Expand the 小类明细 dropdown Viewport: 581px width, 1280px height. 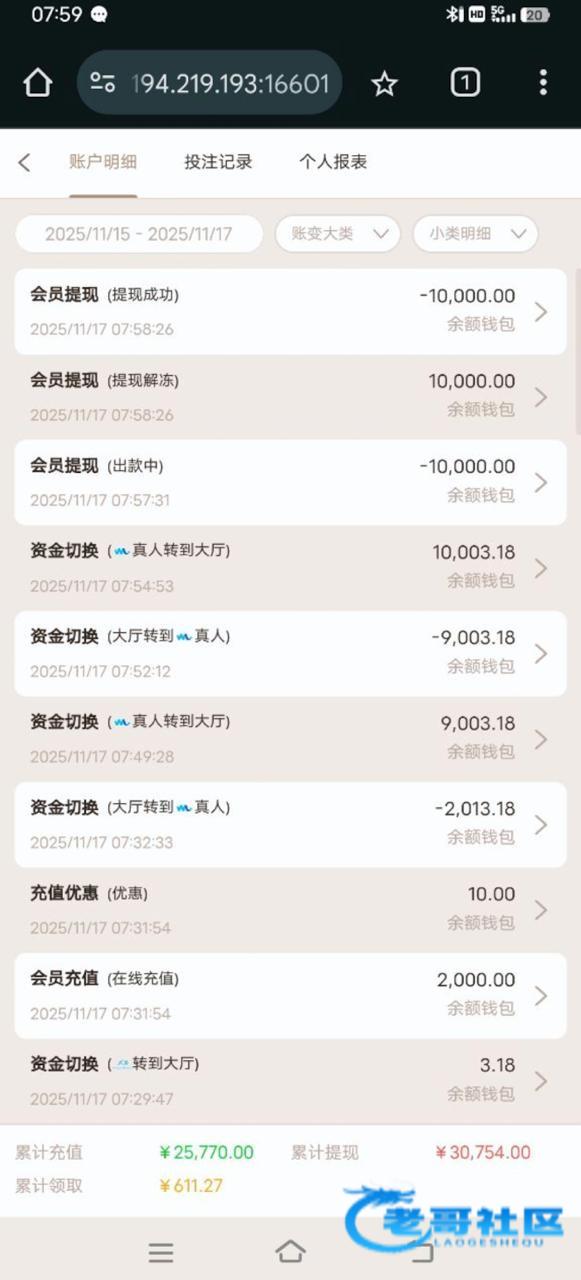point(476,234)
